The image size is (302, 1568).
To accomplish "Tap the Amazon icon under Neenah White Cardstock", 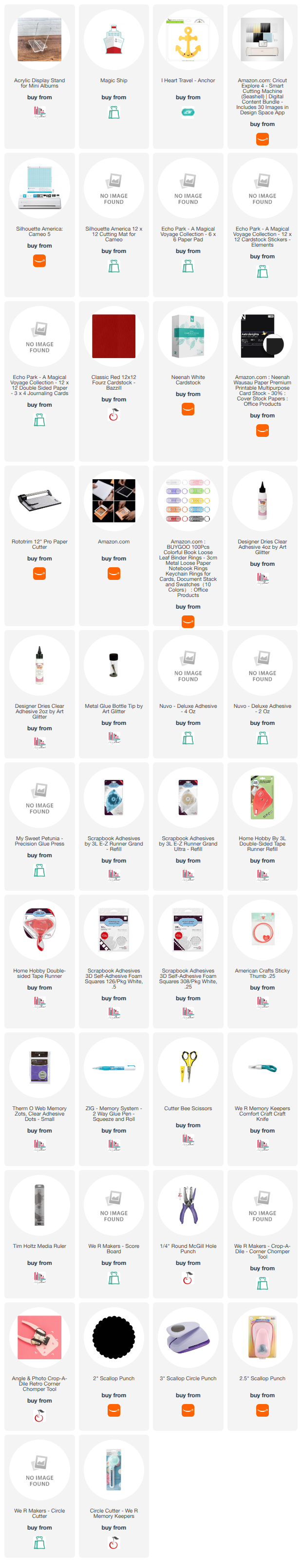I will pos(188,410).
